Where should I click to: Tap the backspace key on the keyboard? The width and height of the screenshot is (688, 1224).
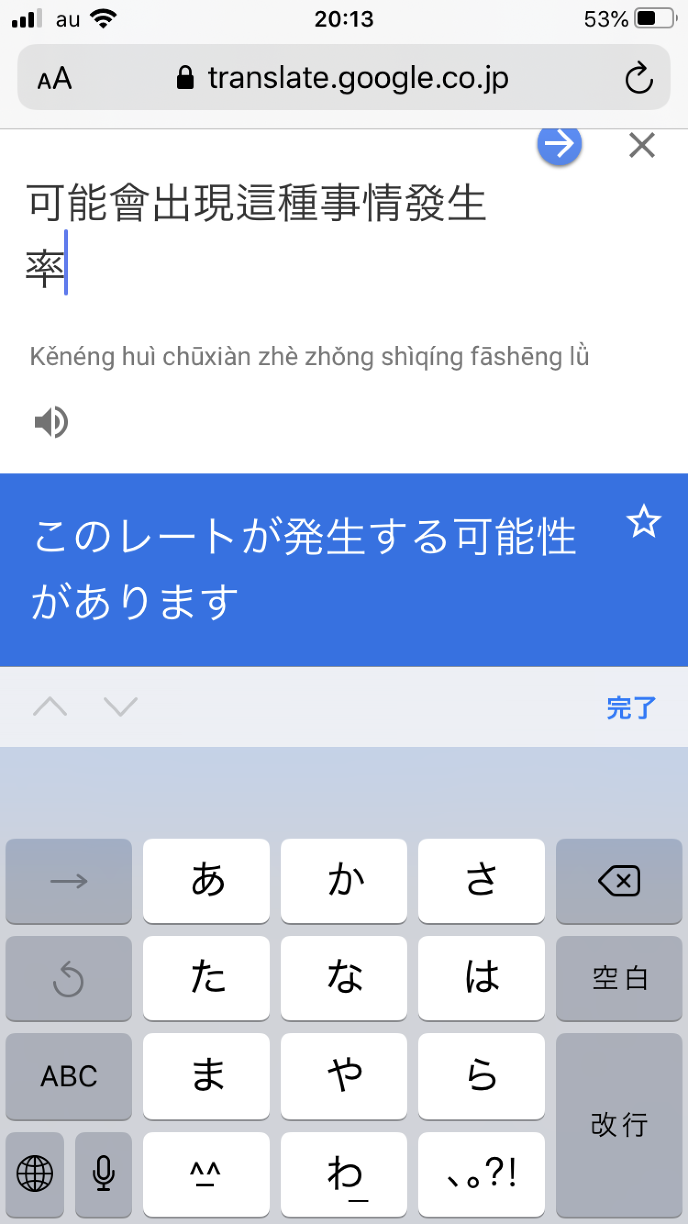coord(618,881)
